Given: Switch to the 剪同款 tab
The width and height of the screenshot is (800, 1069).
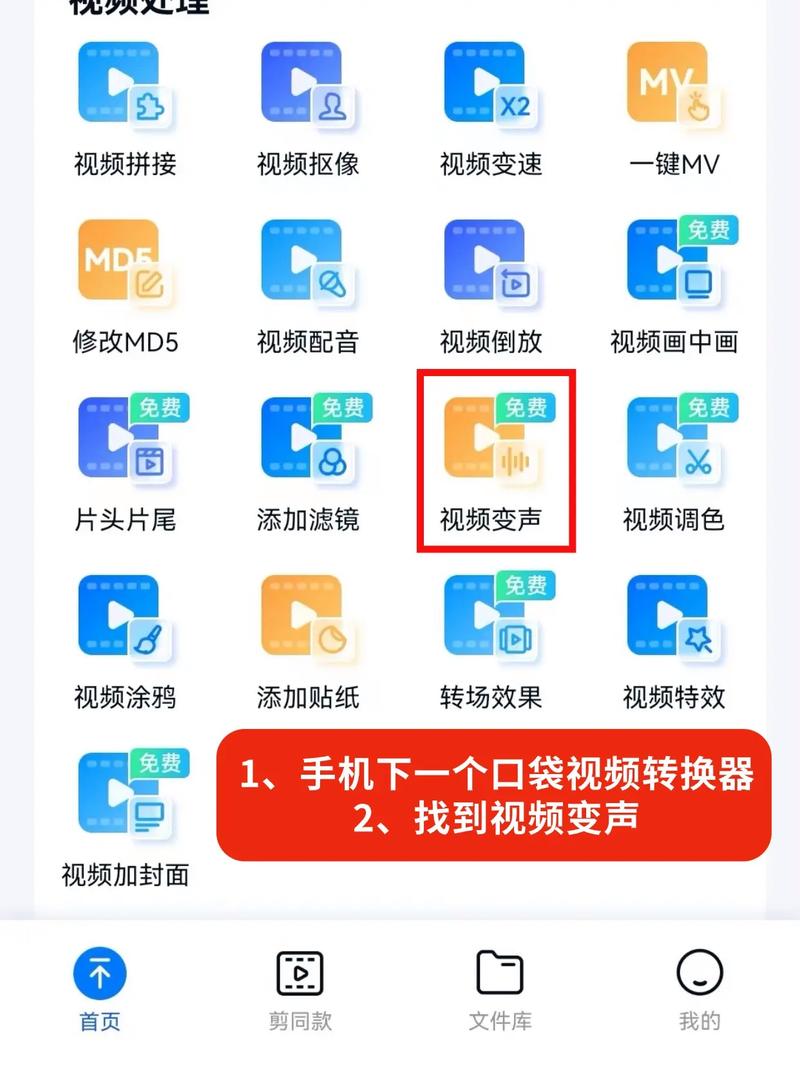Looking at the screenshot, I should 300,990.
